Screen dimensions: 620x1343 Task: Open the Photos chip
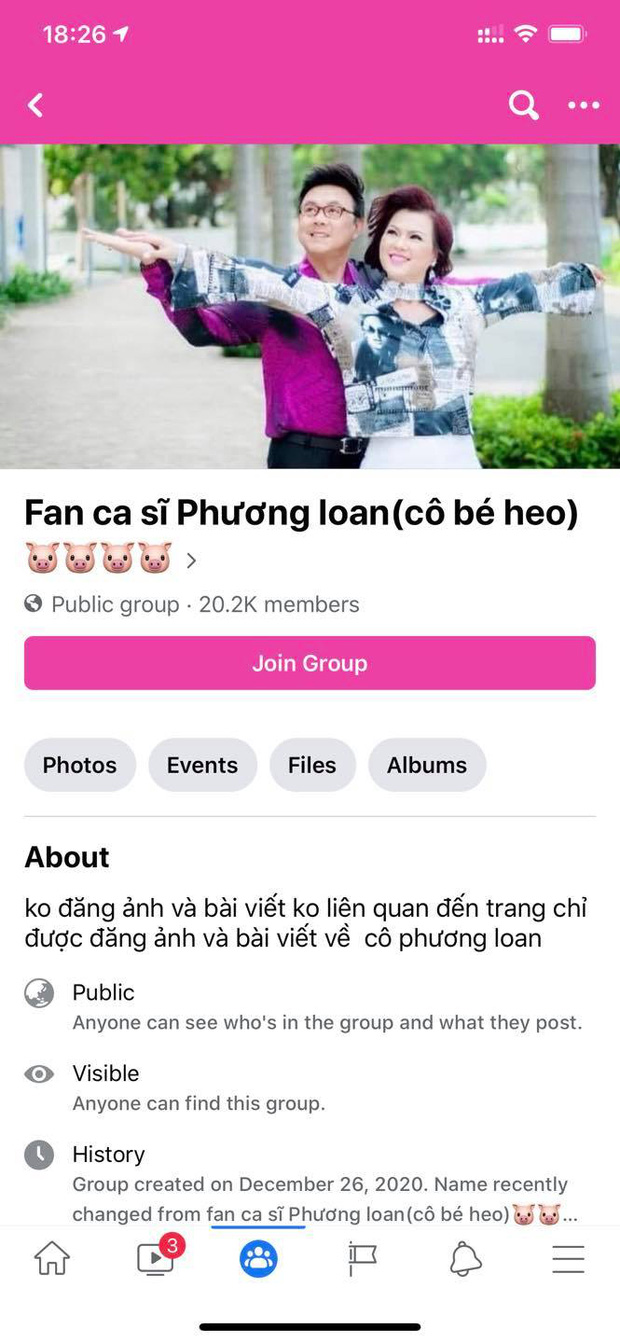click(x=80, y=765)
